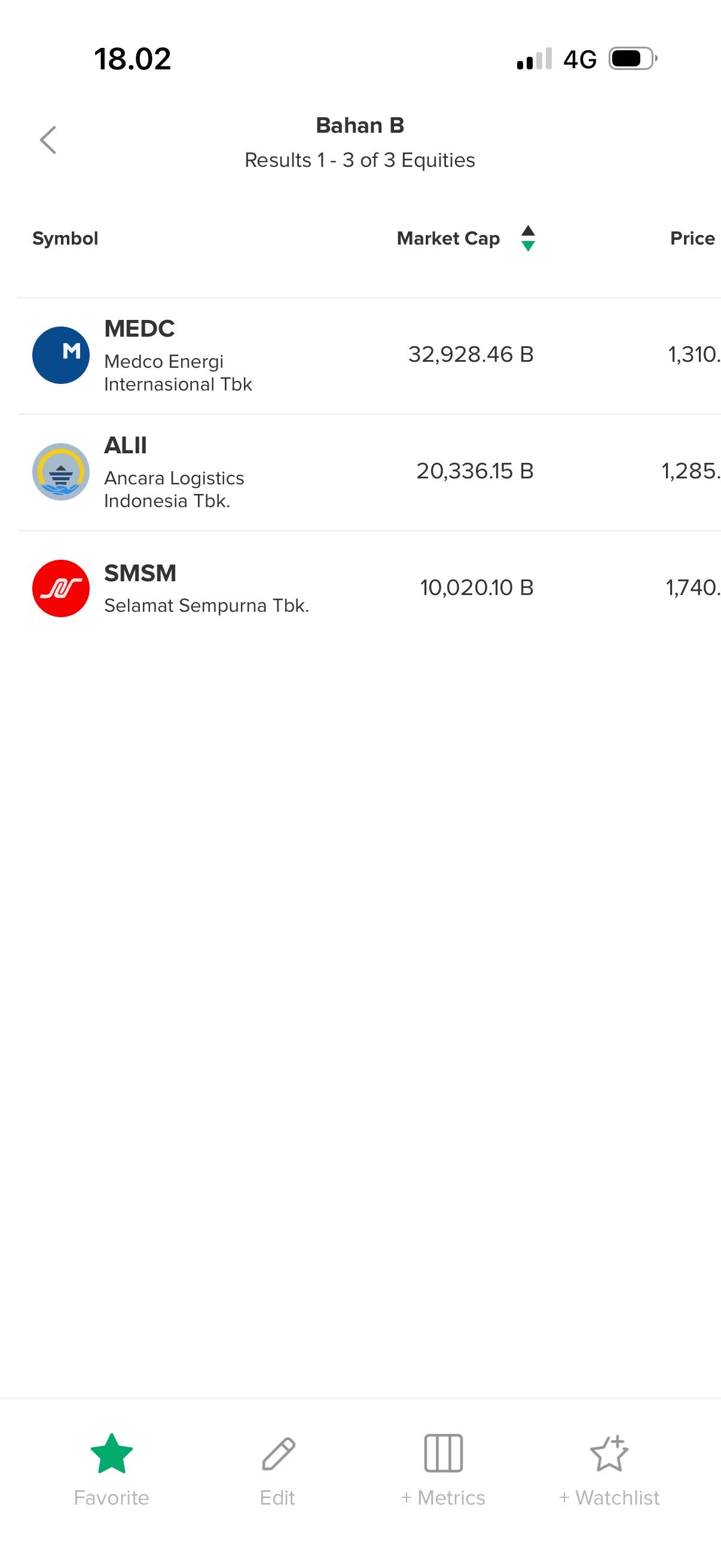Go back using the top-left arrow

pyautogui.click(x=48, y=140)
